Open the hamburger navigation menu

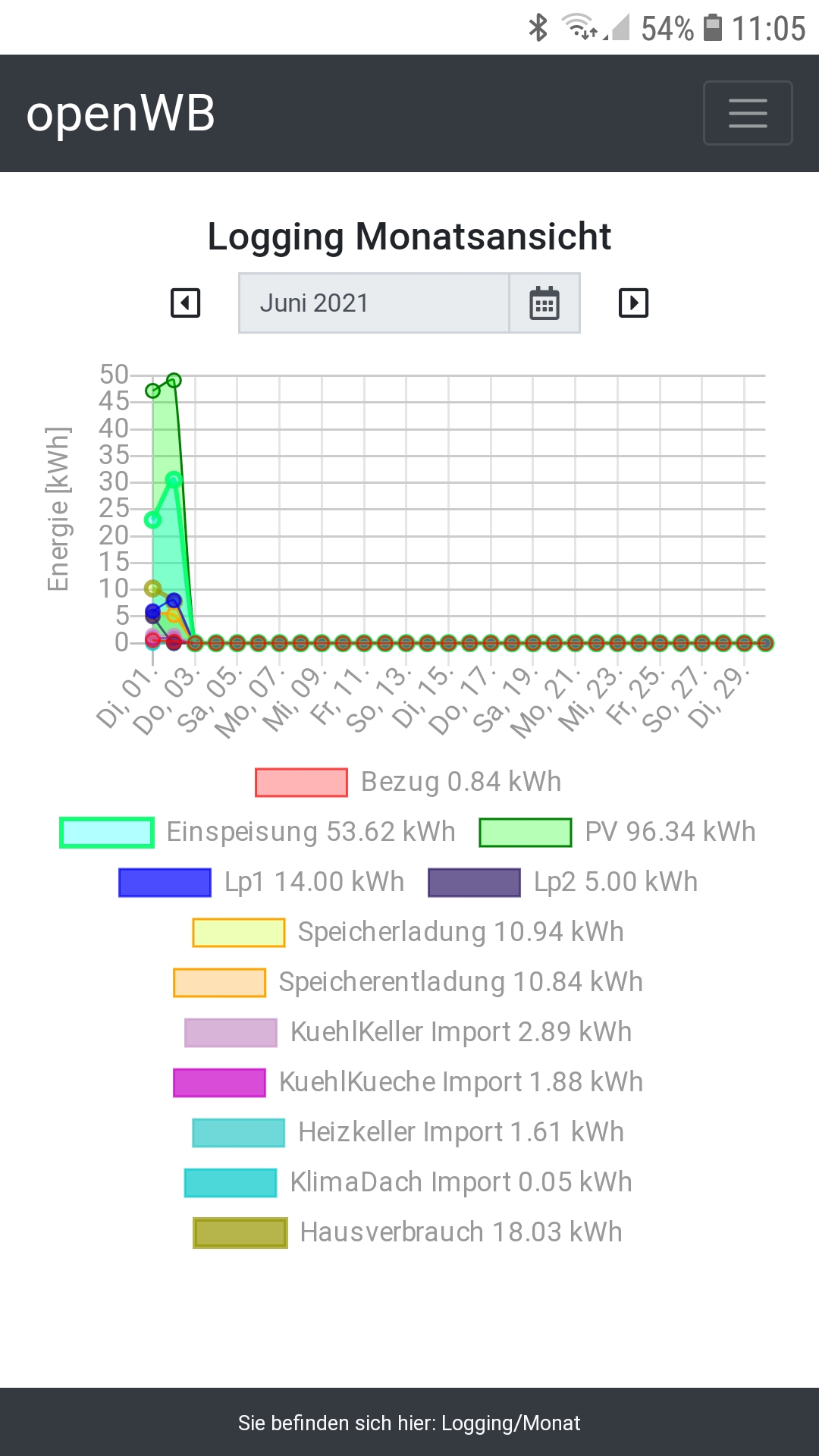[x=748, y=113]
